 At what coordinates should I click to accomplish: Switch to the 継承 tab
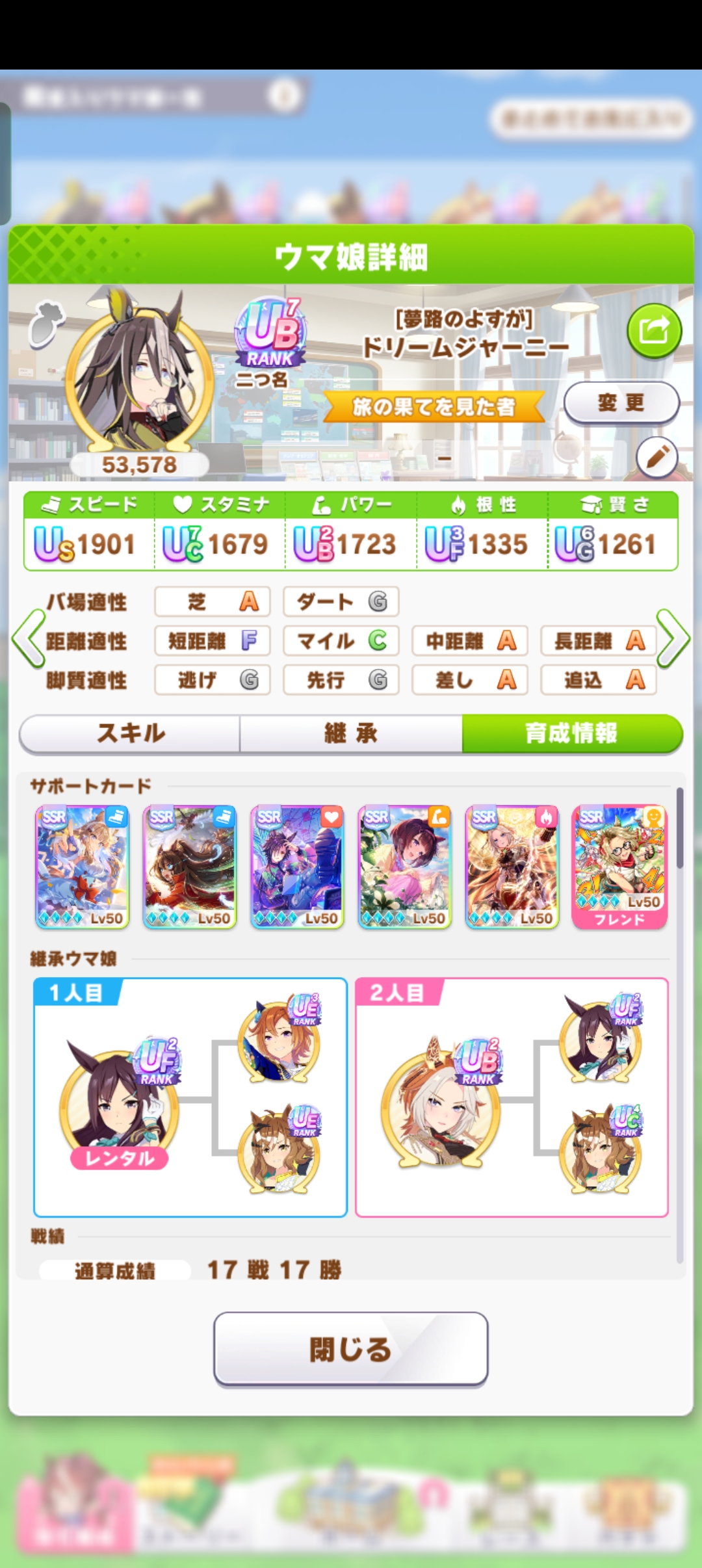[351, 733]
